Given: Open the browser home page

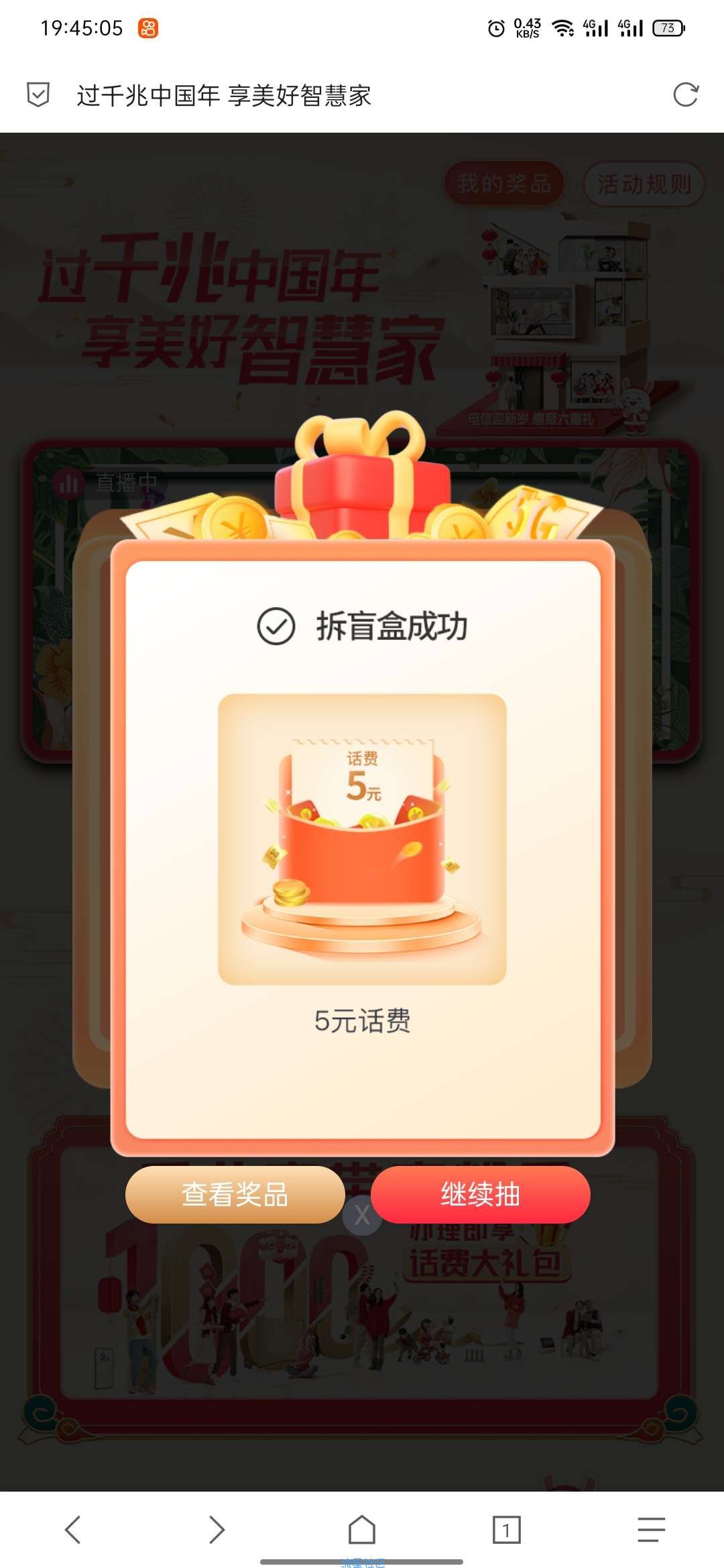Looking at the screenshot, I should pyautogui.click(x=362, y=1529).
